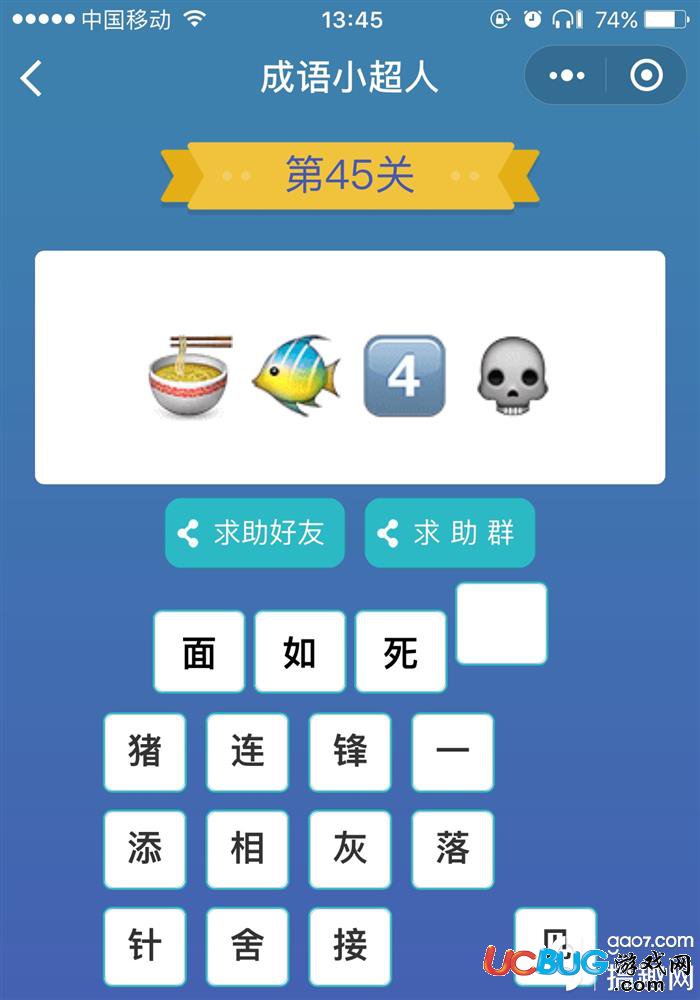This screenshot has width=700, height=1000.
Task: Select the character 针
Action: click(145, 945)
